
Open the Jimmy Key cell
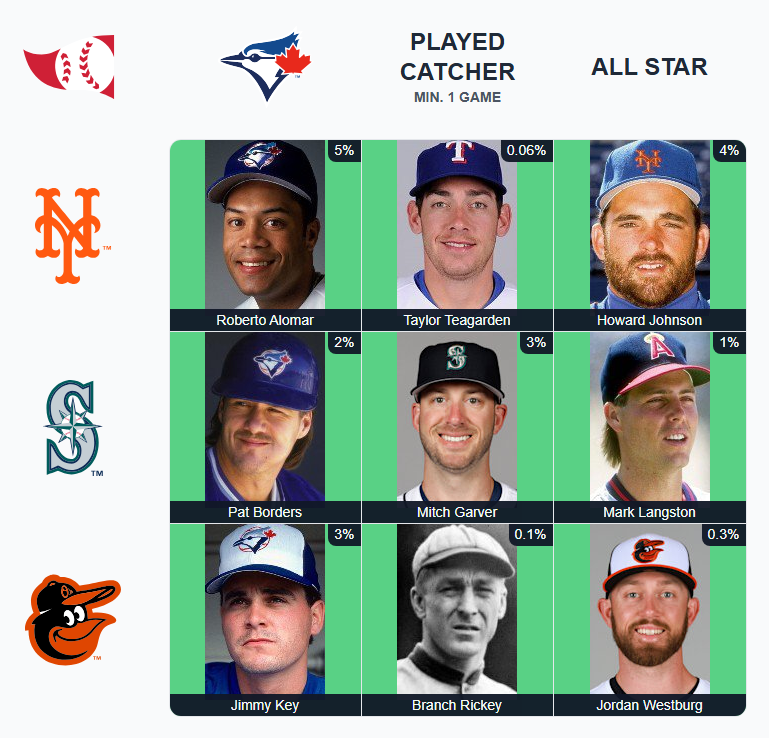pos(265,619)
